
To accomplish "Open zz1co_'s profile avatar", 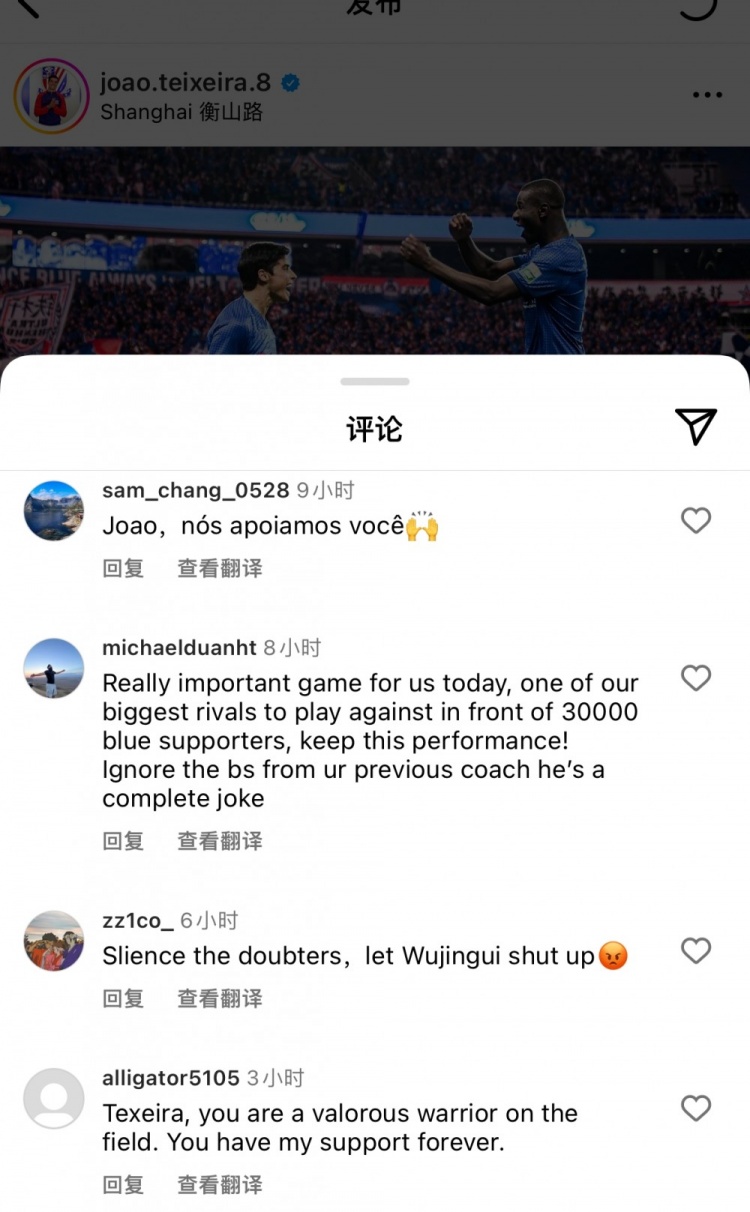I will 54,940.
